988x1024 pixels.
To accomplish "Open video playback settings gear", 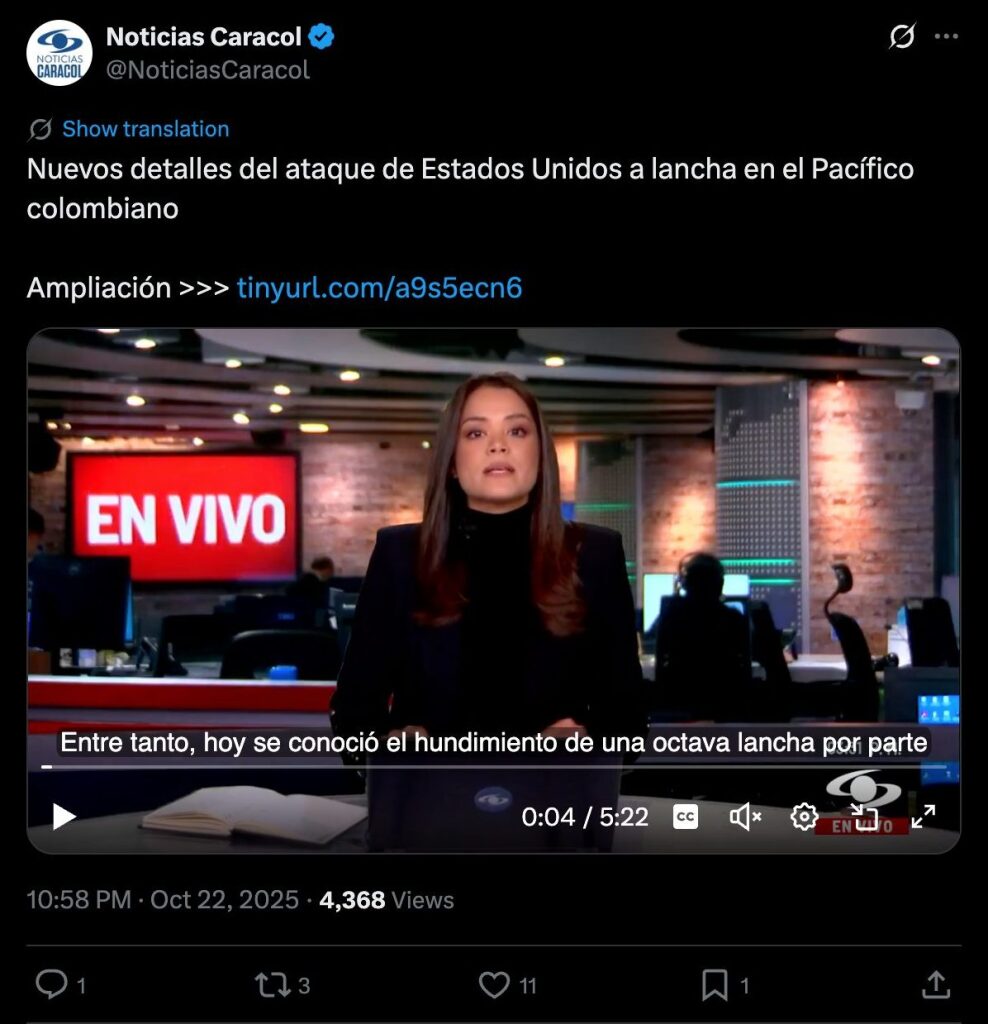I will coord(804,817).
